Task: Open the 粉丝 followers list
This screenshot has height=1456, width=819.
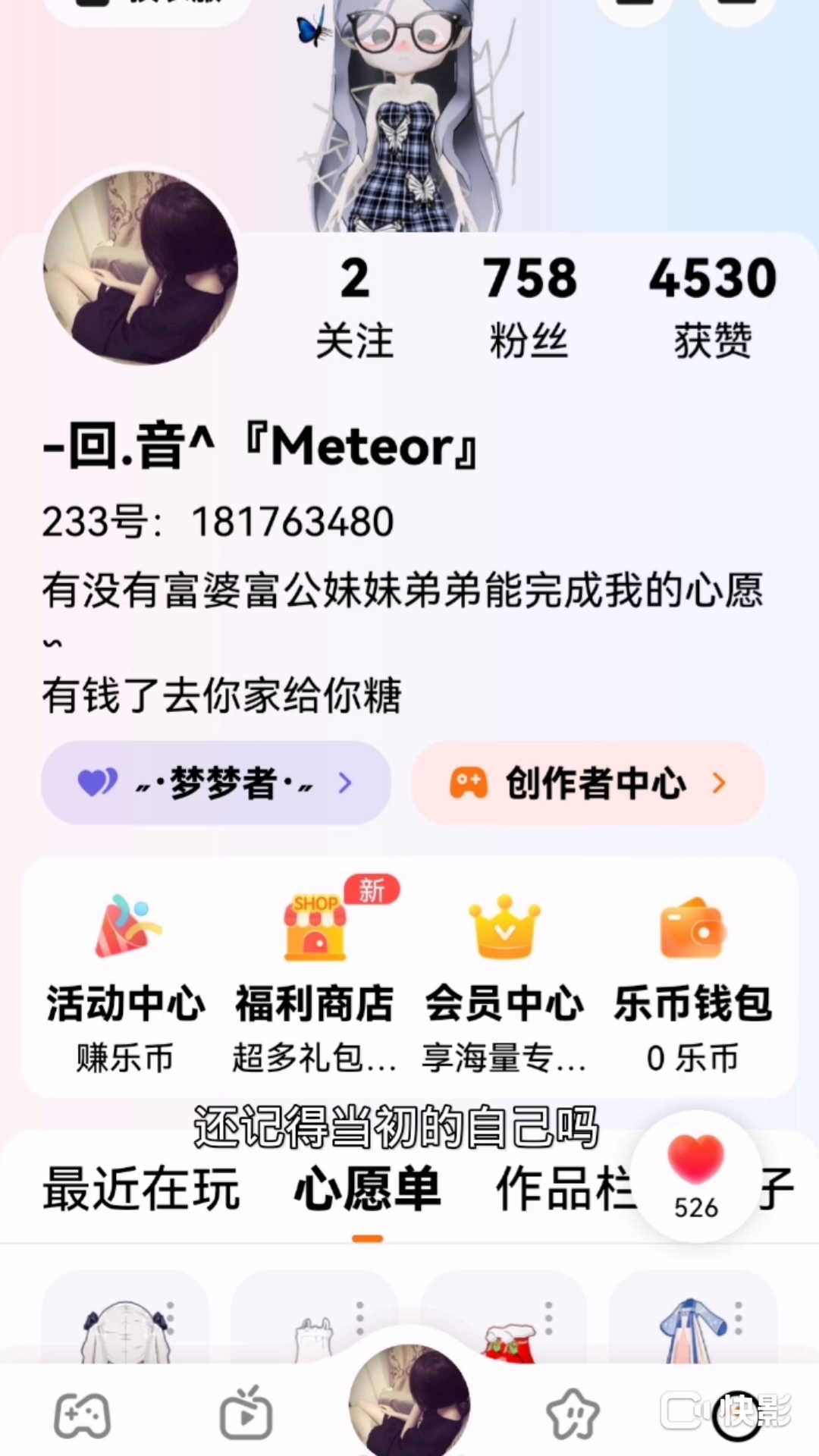Action: (x=529, y=307)
